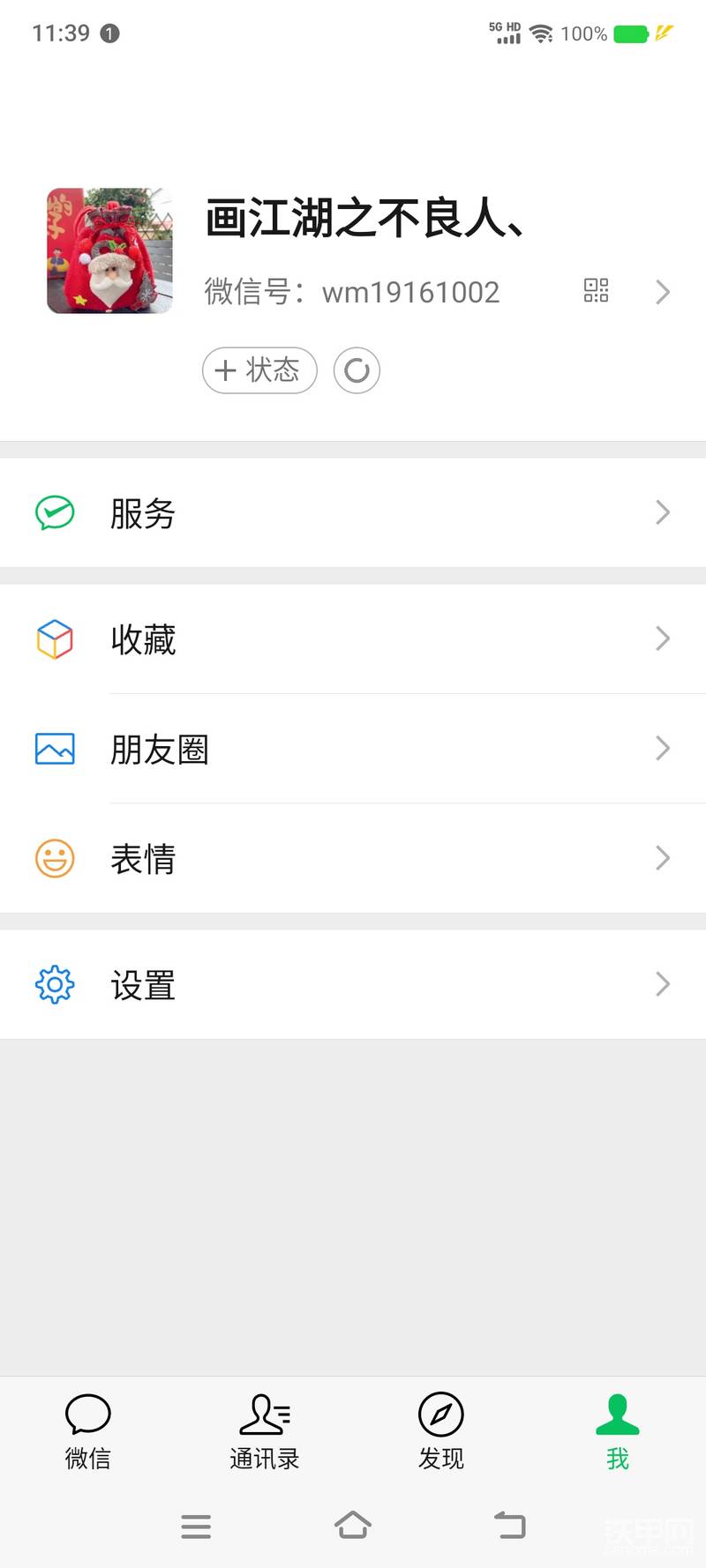Open personal info via profile chevron

tap(663, 292)
